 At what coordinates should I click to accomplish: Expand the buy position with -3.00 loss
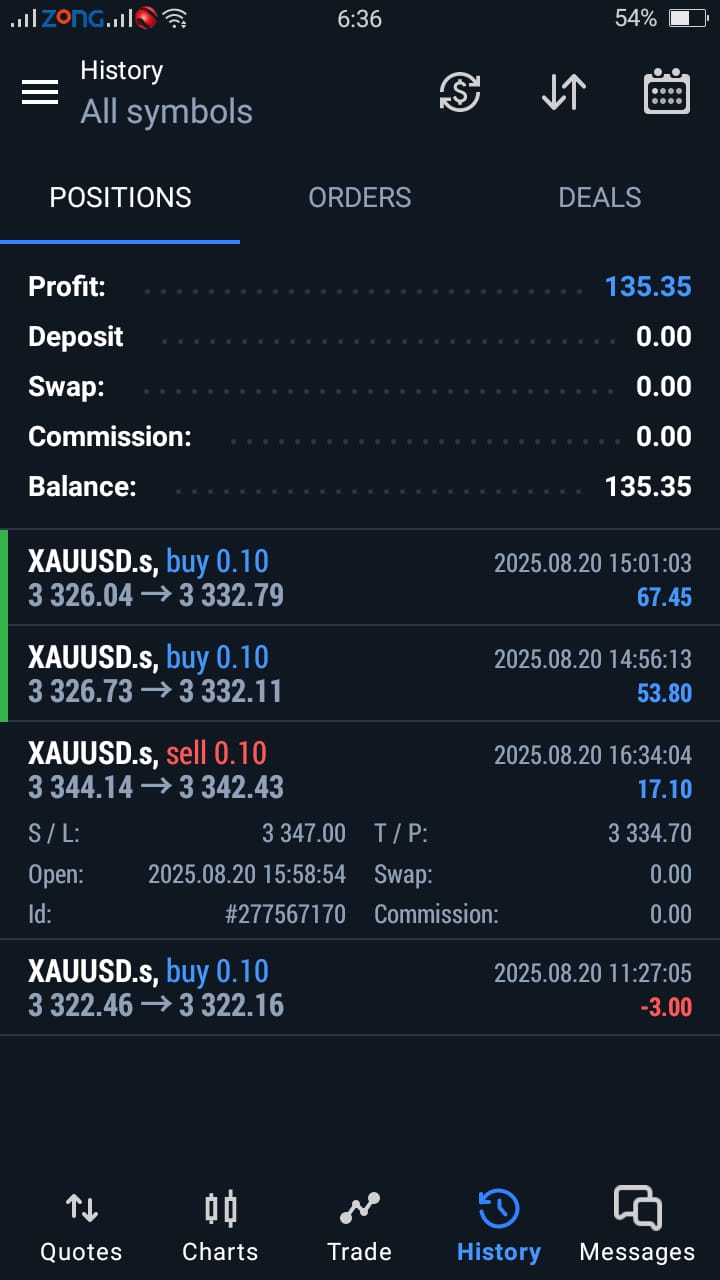tap(360, 987)
